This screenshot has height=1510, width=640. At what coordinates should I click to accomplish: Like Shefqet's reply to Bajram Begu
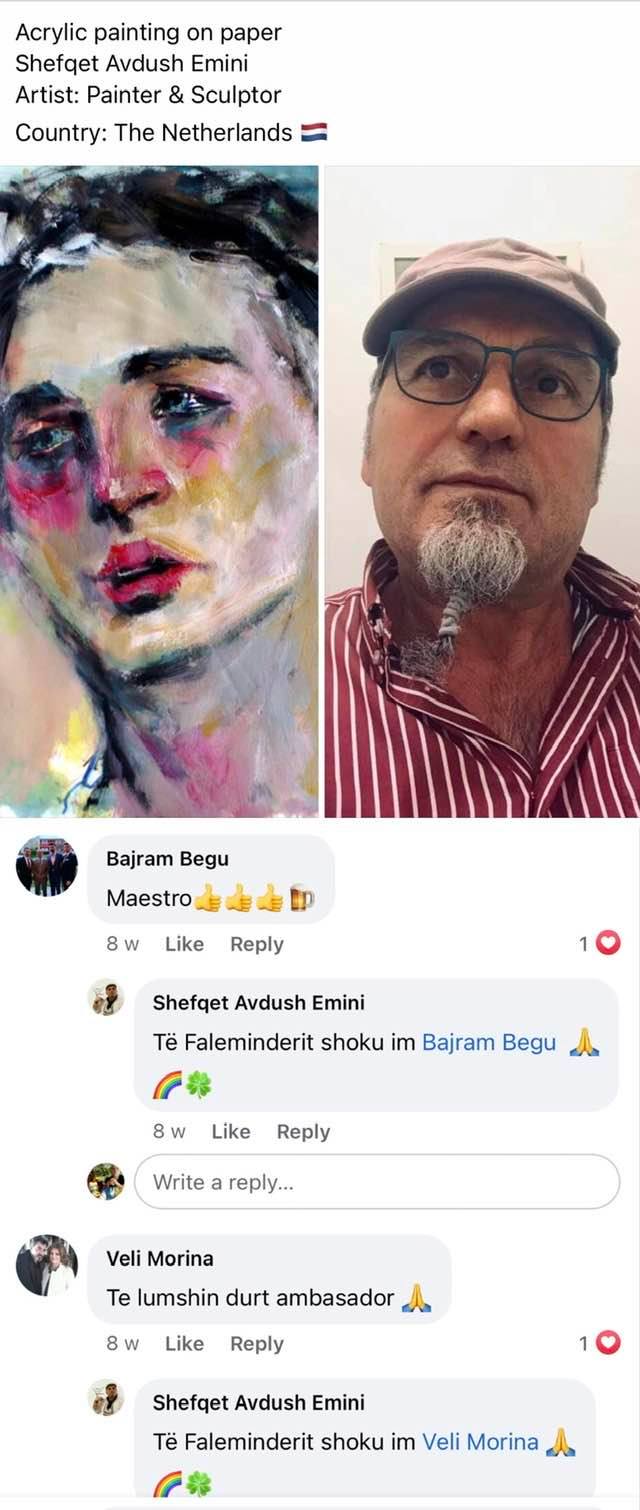(231, 1132)
